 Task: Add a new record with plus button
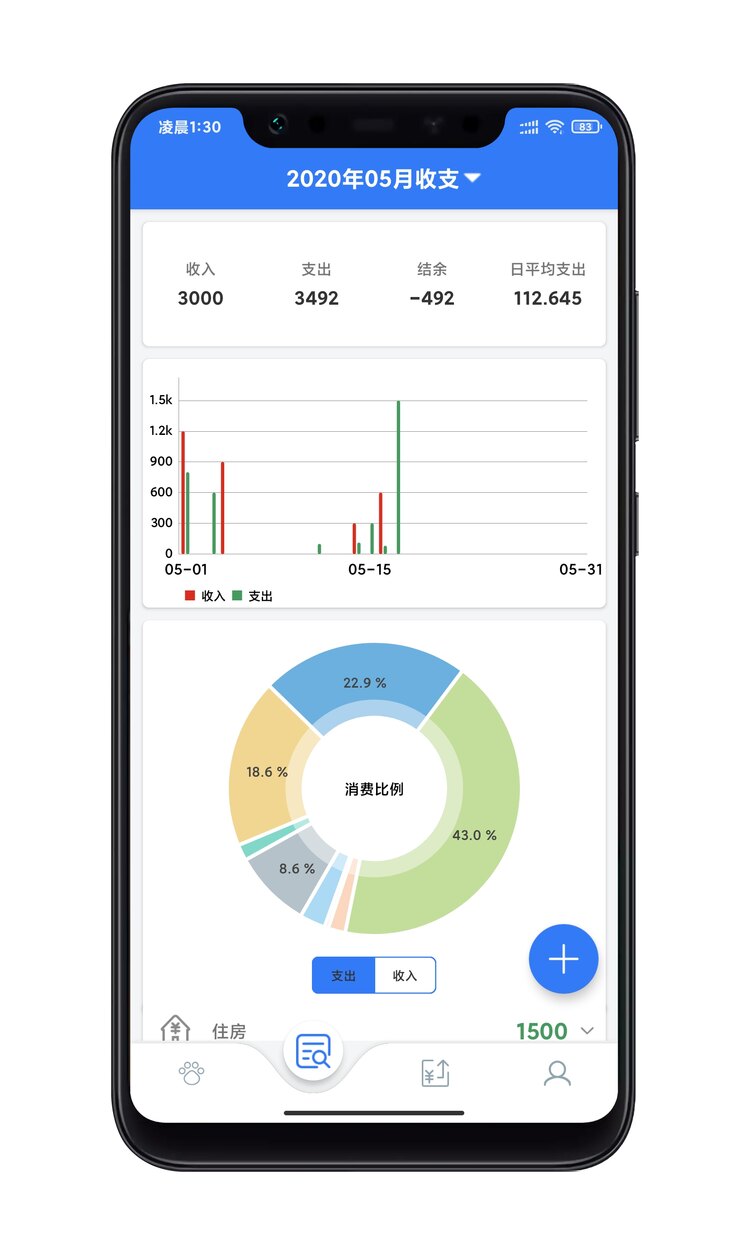tap(563, 959)
